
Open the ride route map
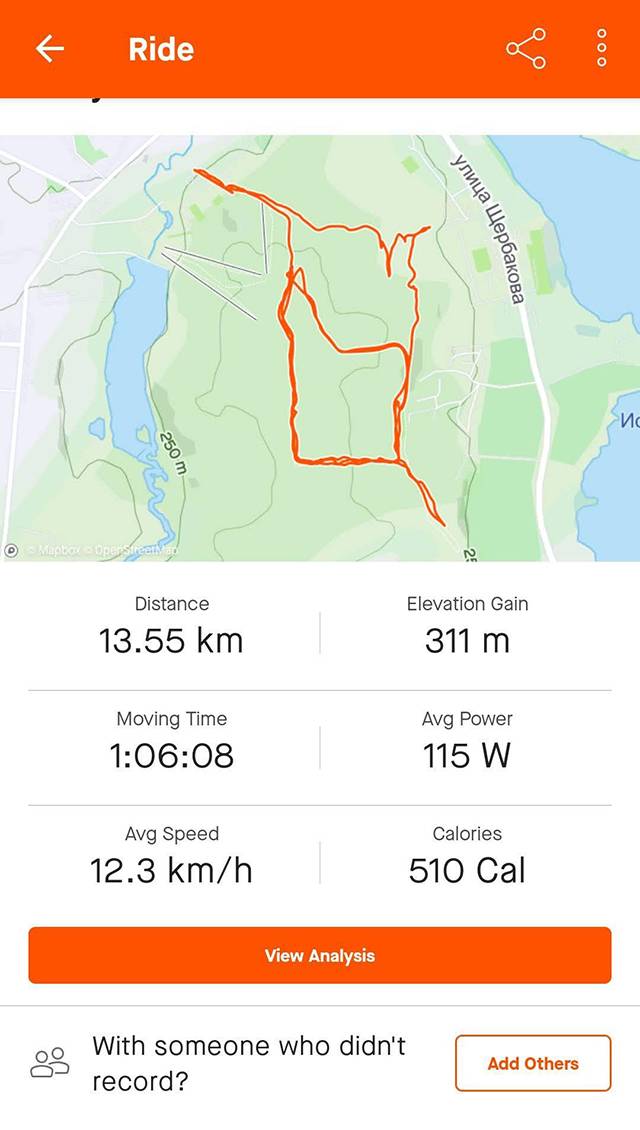tap(320, 348)
